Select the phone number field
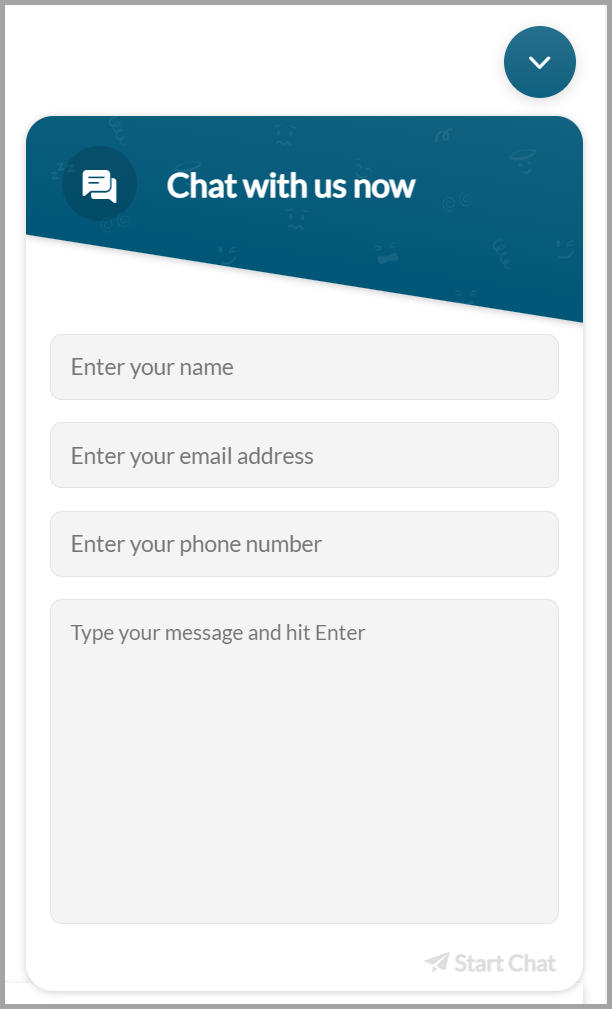Screen dimensions: 612x1009 (304, 544)
